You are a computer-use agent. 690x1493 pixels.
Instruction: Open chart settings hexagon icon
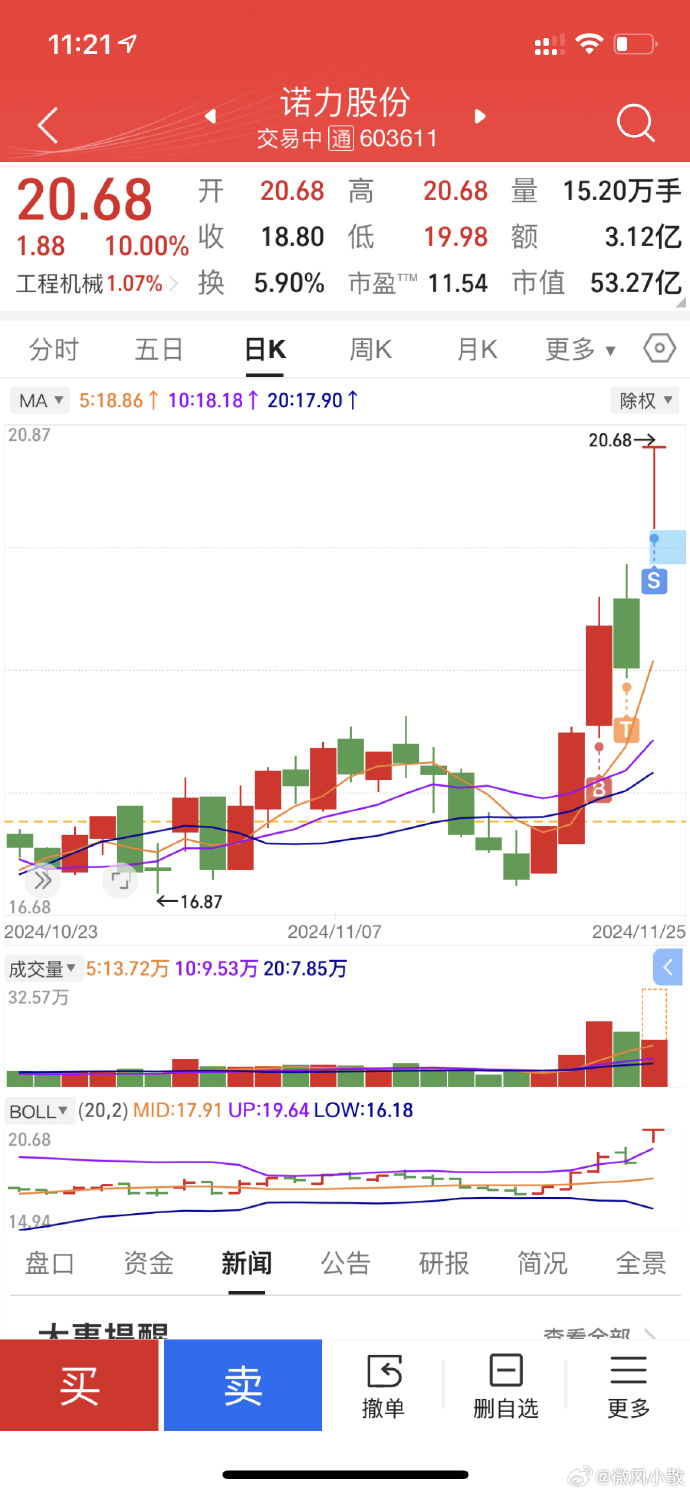click(660, 348)
